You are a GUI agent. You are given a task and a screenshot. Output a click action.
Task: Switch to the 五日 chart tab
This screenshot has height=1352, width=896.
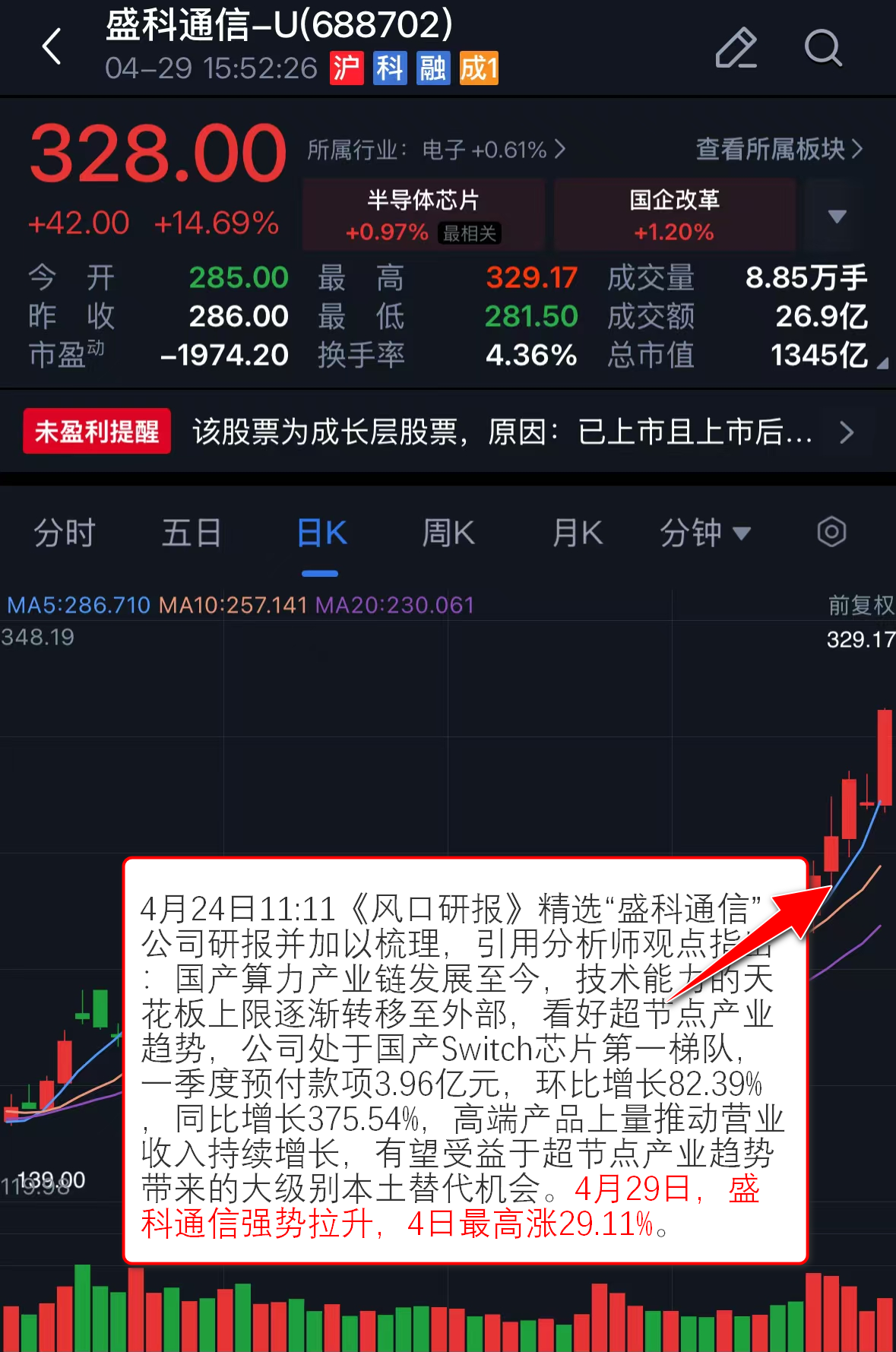tap(192, 533)
